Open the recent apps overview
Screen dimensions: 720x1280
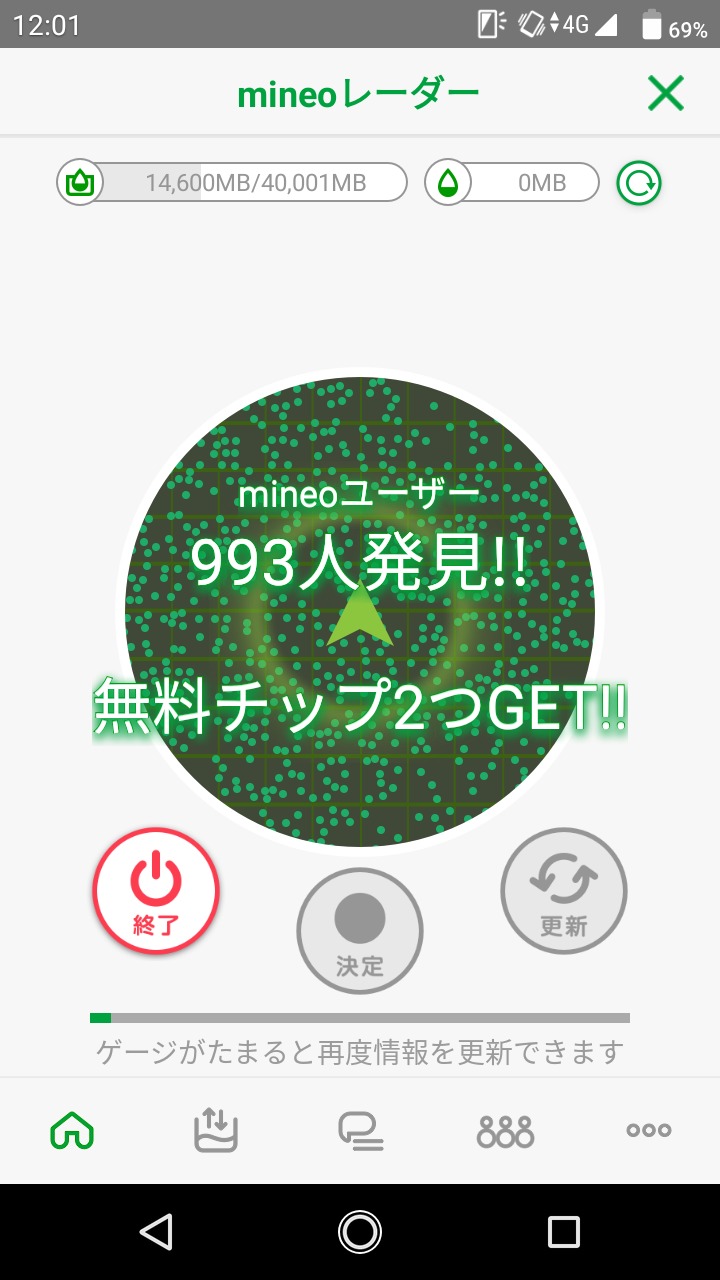[563, 1232]
